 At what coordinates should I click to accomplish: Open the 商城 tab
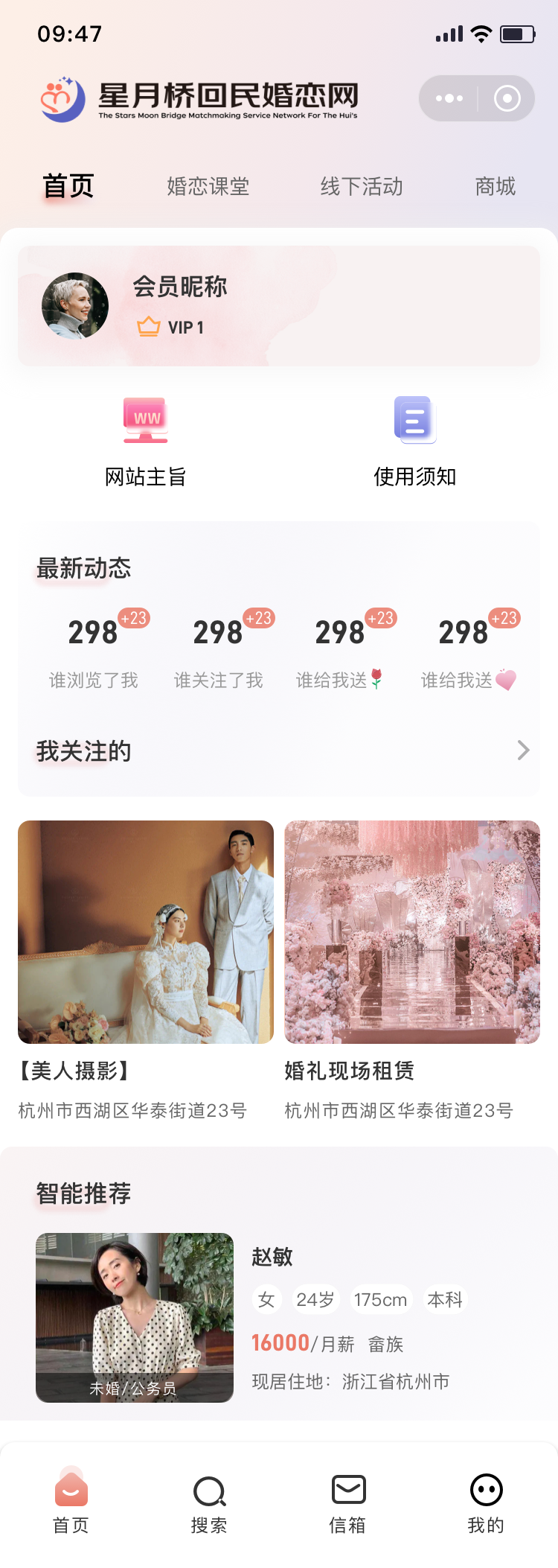[496, 187]
